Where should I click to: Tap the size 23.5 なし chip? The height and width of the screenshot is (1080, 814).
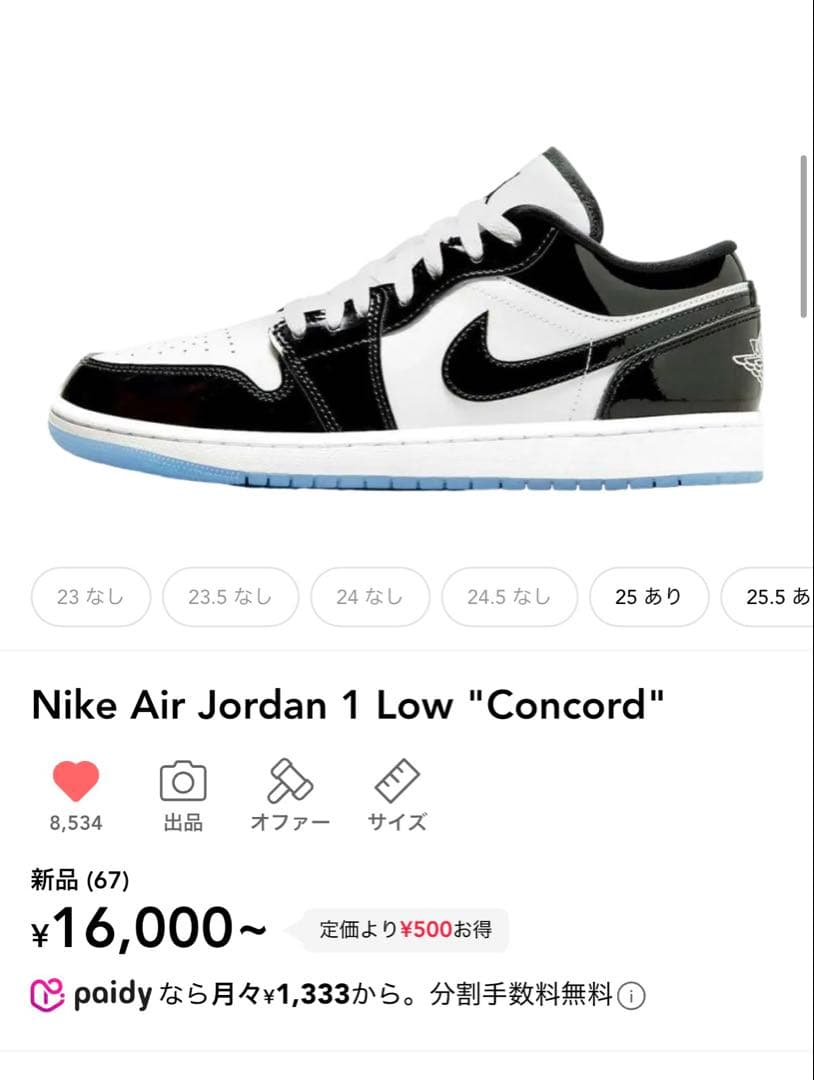pos(230,597)
